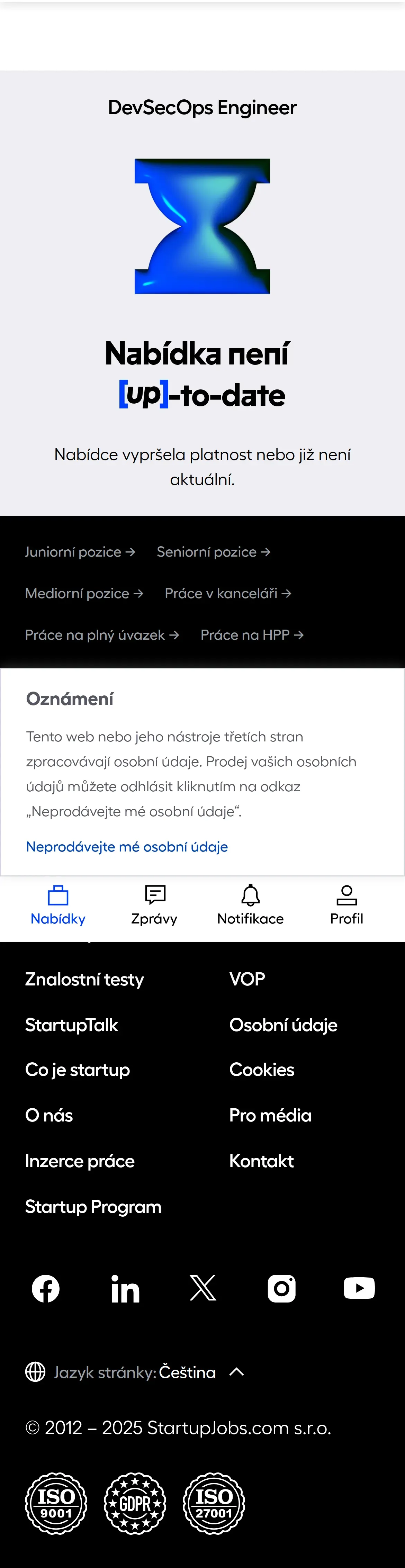Open the YouTube channel

point(359,1289)
